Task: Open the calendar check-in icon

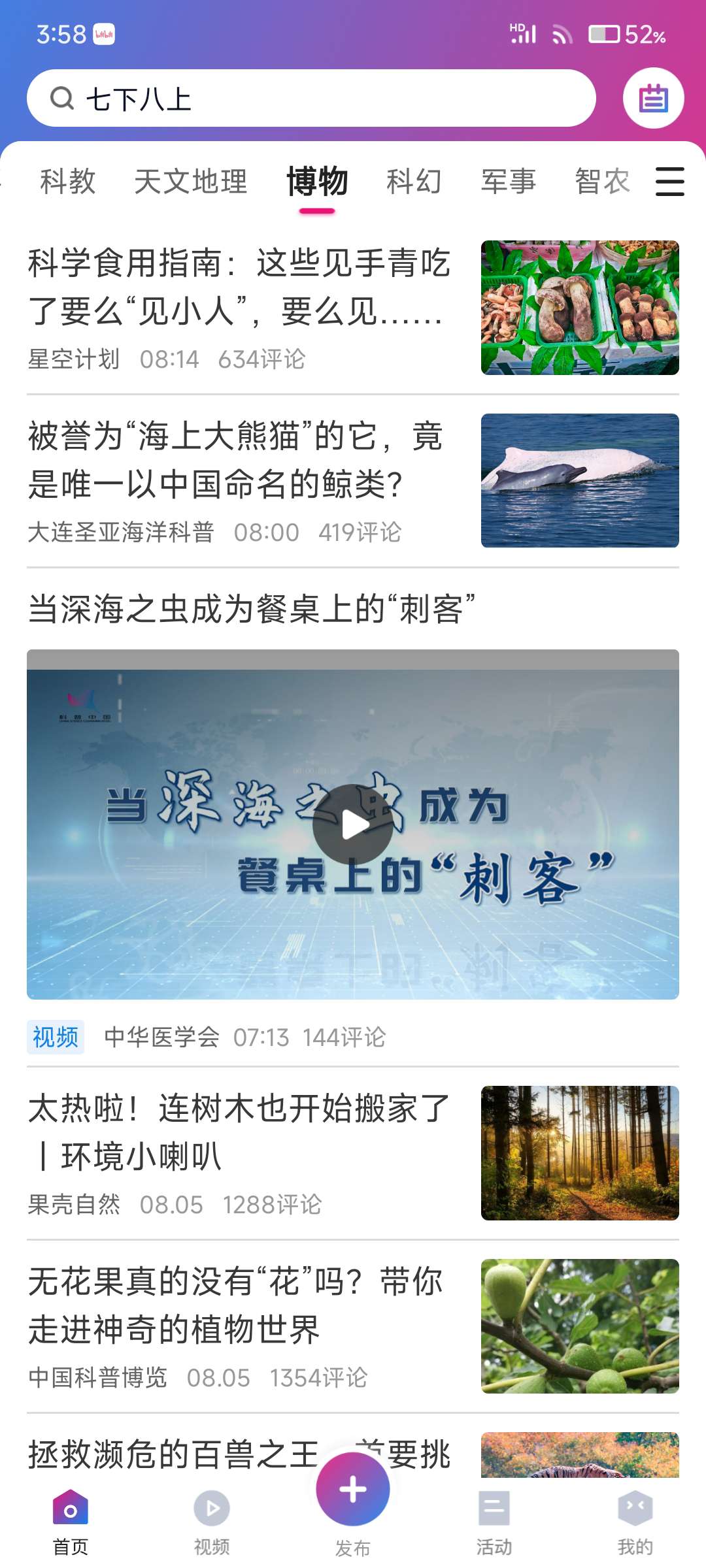Action: pyautogui.click(x=653, y=99)
